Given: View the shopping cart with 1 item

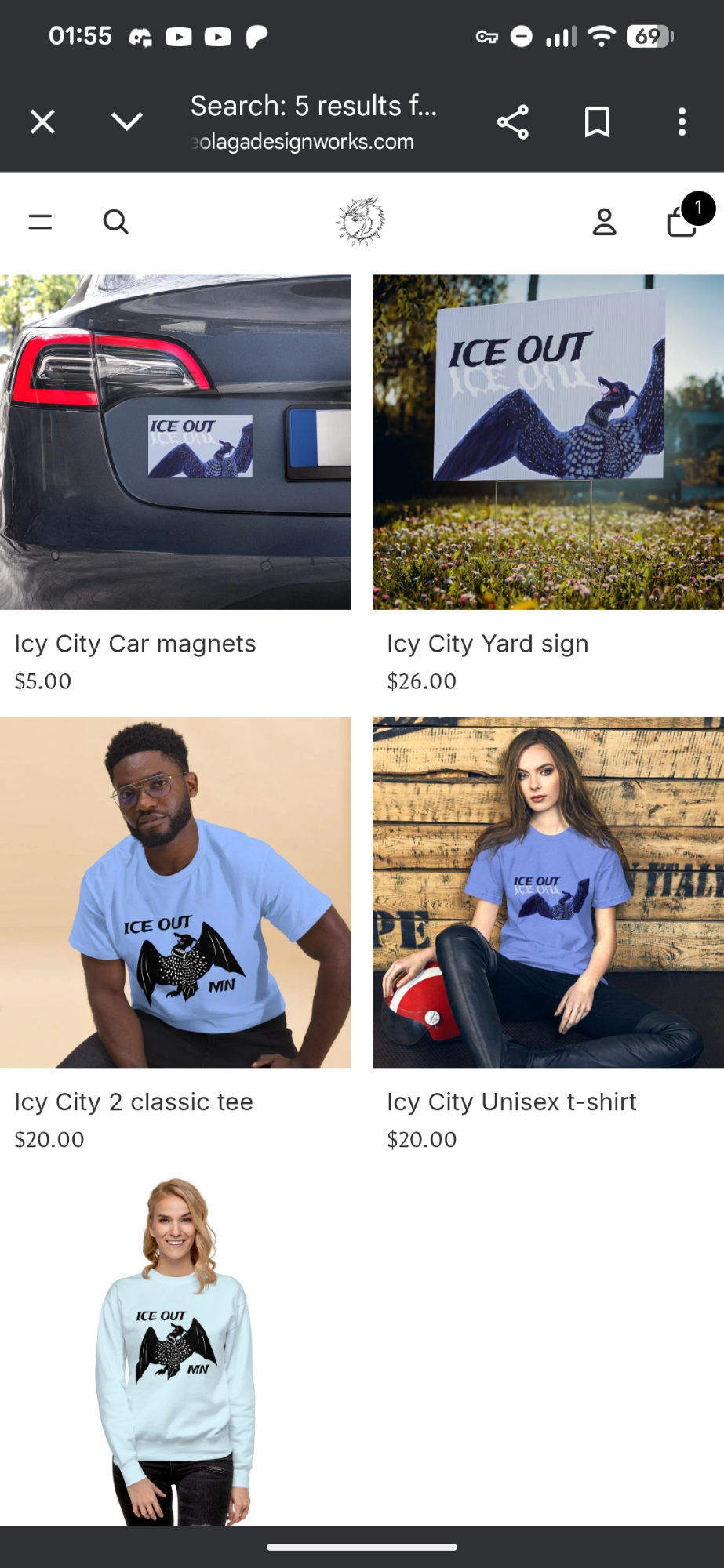Looking at the screenshot, I should [x=682, y=222].
